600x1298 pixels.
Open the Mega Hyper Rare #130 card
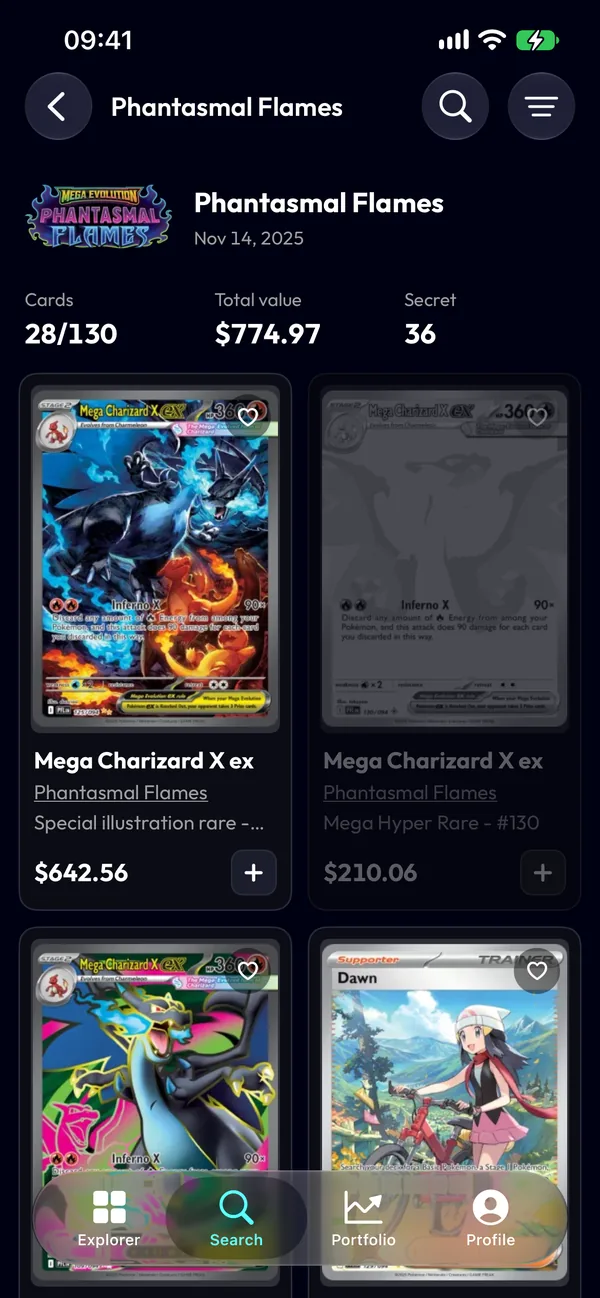(444, 560)
